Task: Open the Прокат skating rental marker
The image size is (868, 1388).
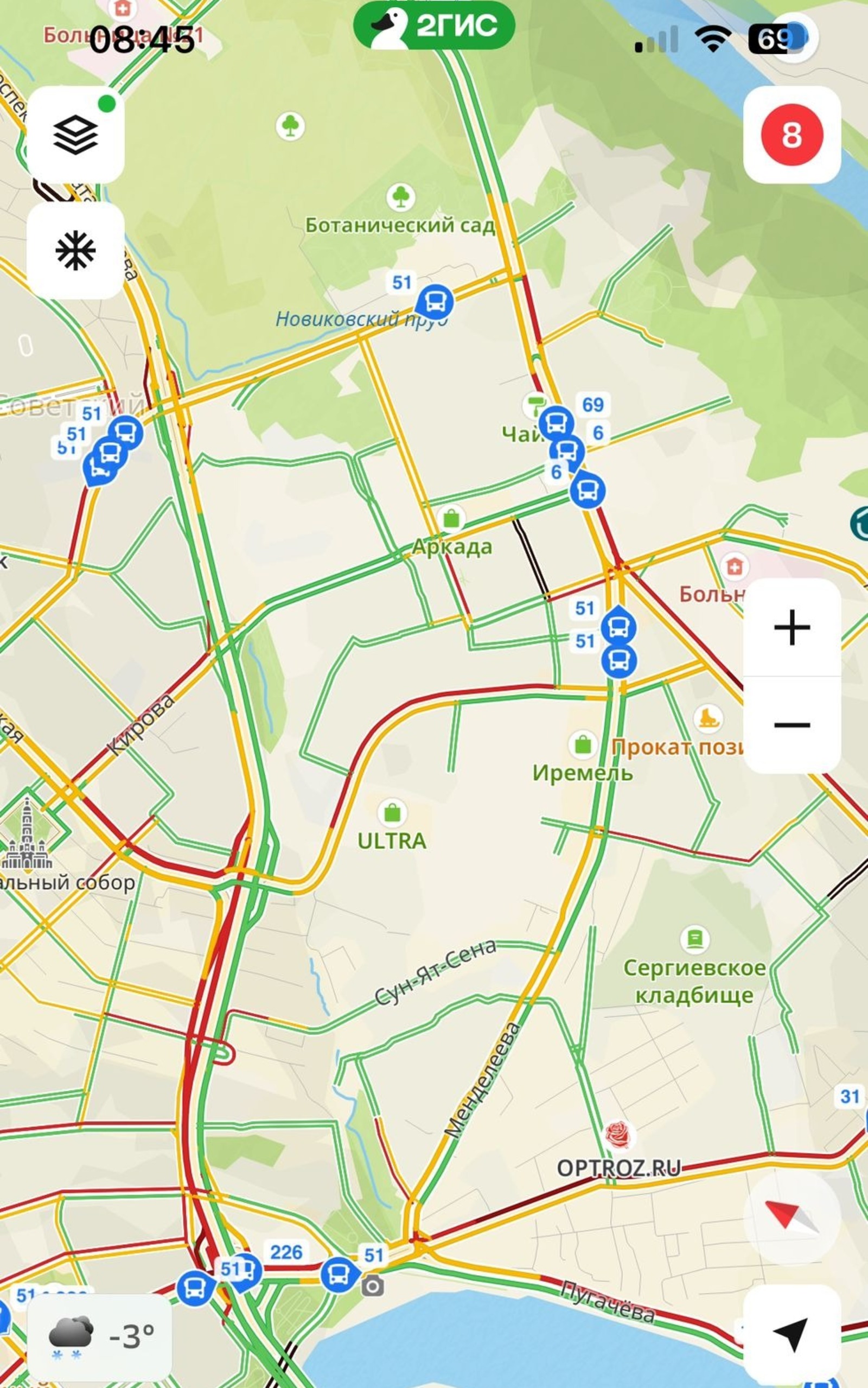Action: (x=709, y=717)
